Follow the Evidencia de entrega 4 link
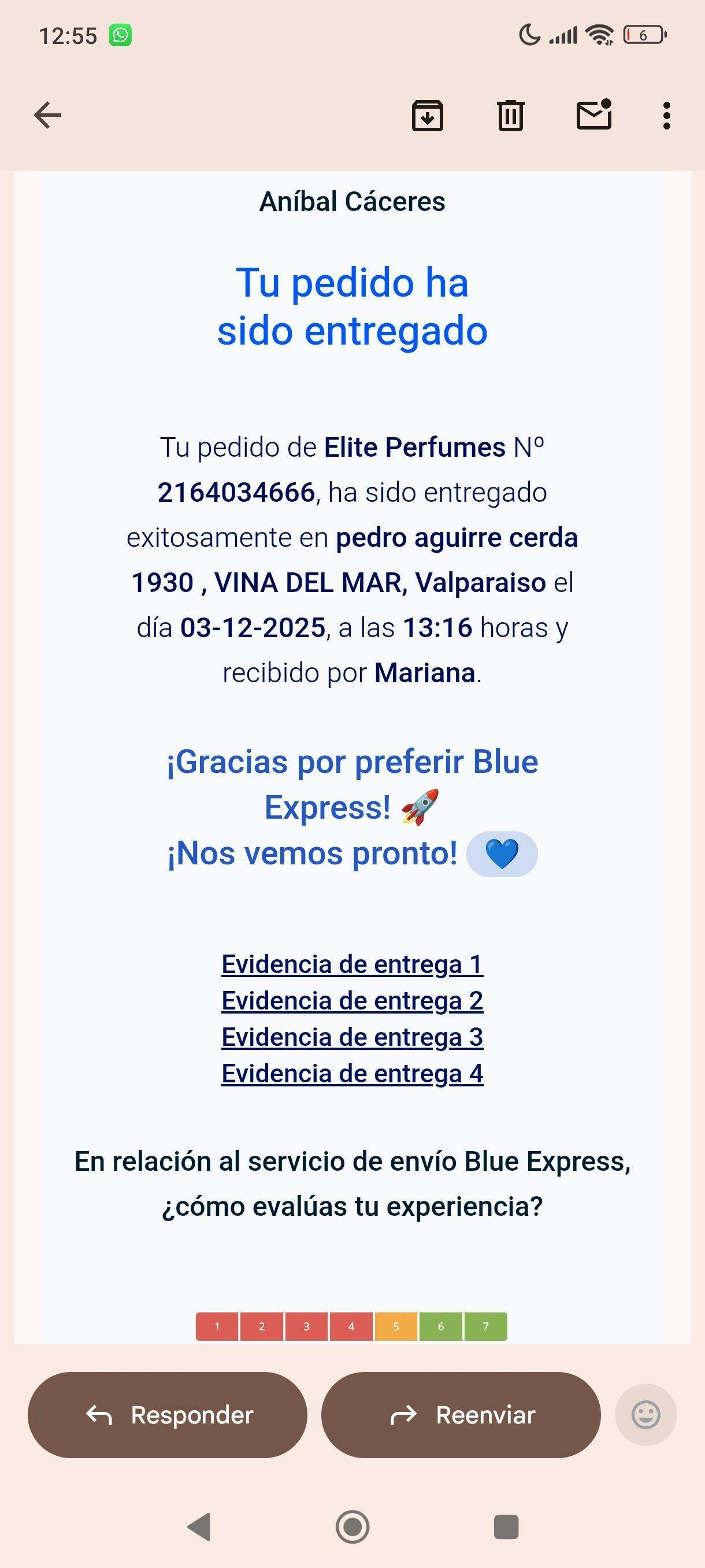Screen dimensions: 705x1568 click(x=352, y=1074)
